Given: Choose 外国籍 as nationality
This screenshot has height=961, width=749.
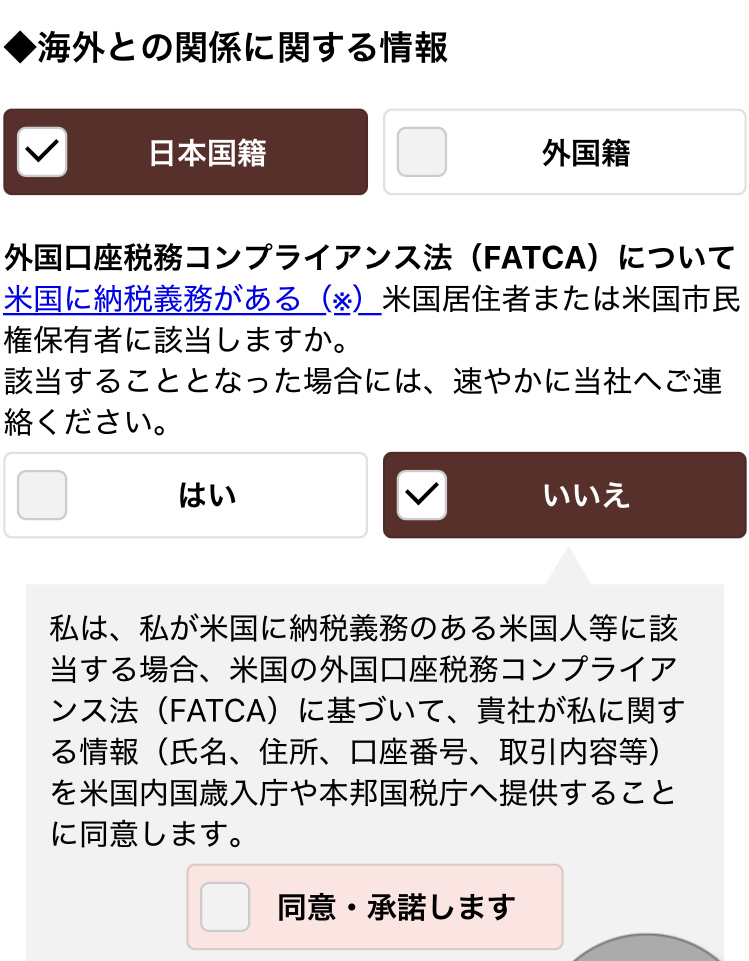Looking at the screenshot, I should click(564, 152).
